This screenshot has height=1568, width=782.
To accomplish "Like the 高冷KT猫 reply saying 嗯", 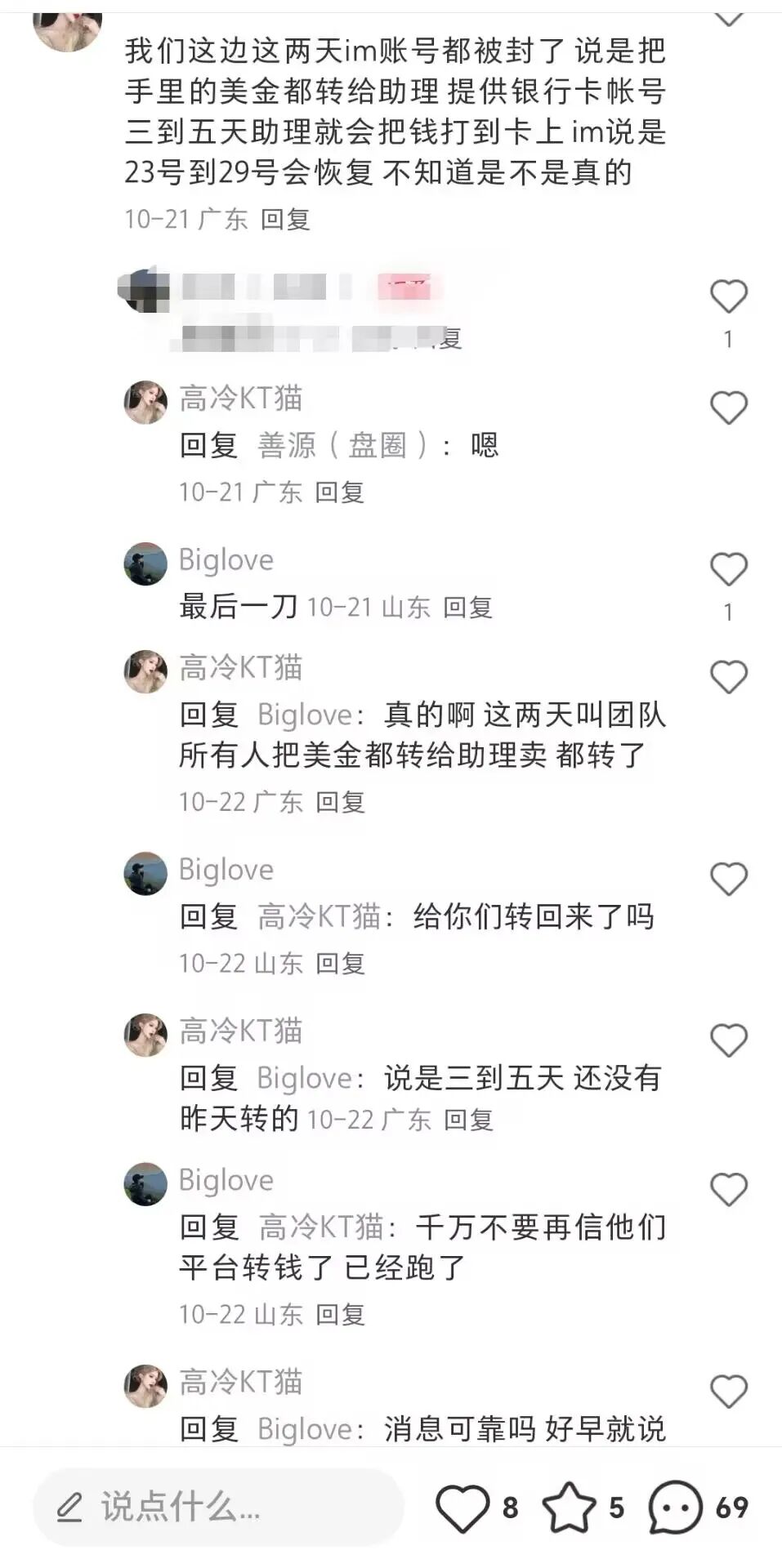I will 728,408.
